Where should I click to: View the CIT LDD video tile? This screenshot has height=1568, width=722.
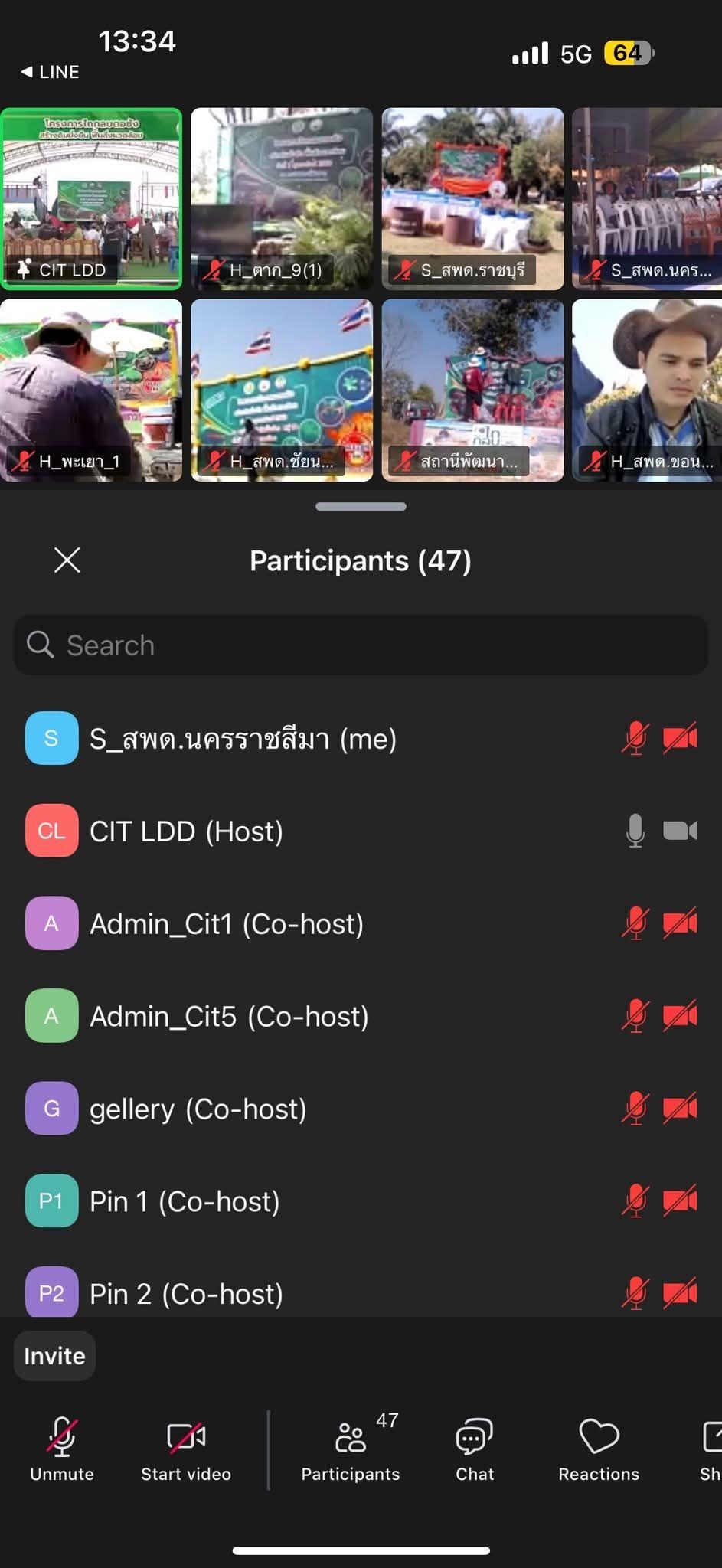point(91,199)
